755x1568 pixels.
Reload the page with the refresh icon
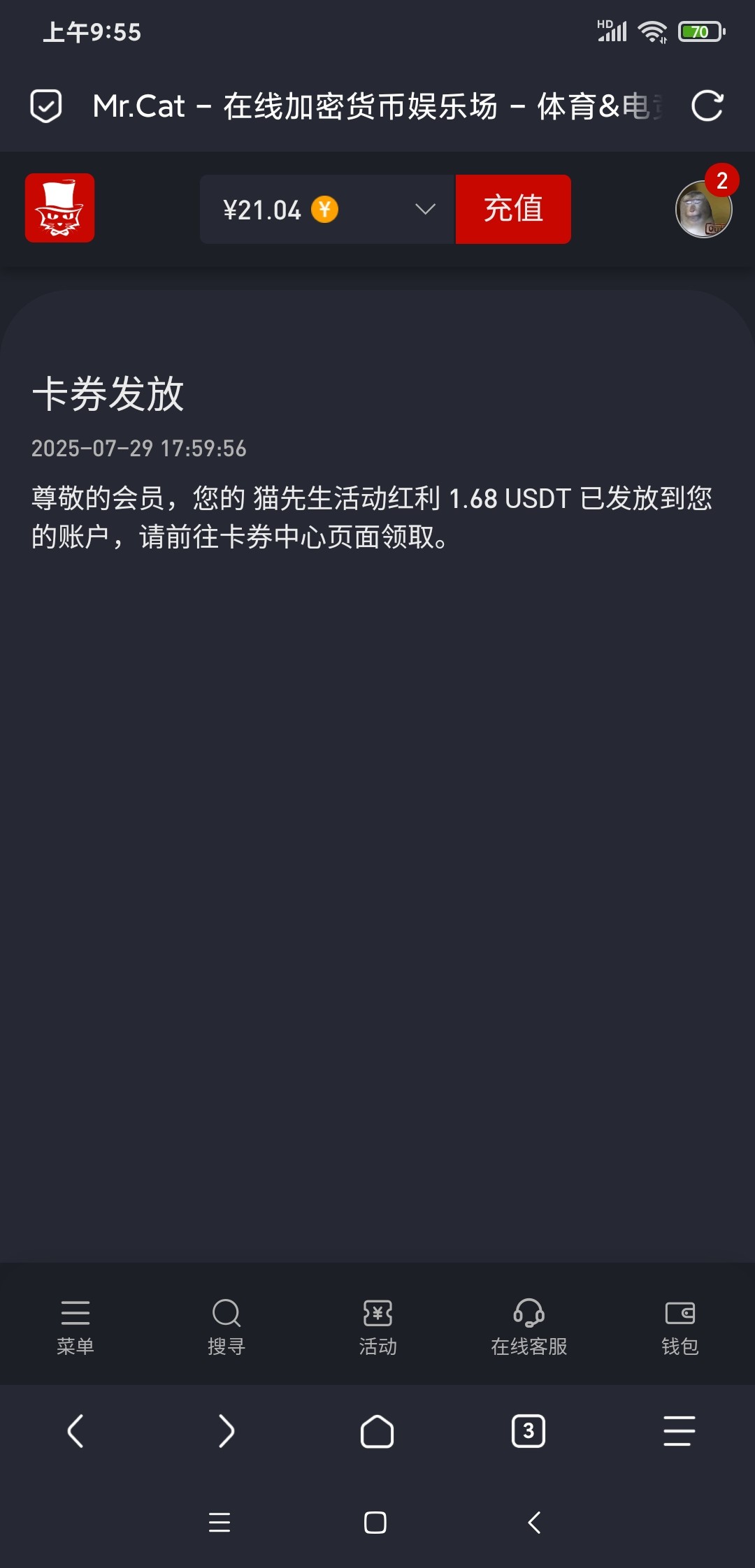tap(707, 106)
